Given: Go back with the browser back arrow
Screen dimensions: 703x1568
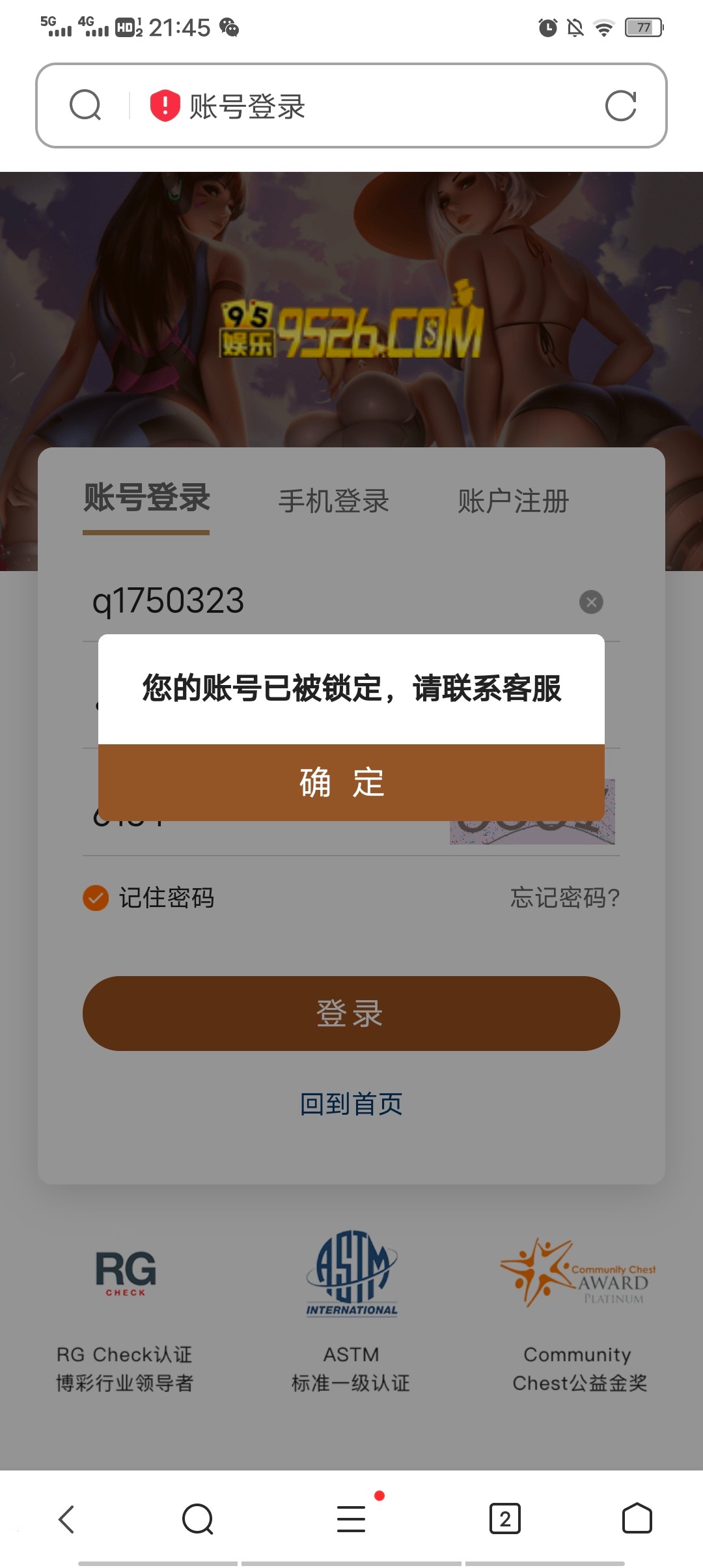Looking at the screenshot, I should (66, 1519).
